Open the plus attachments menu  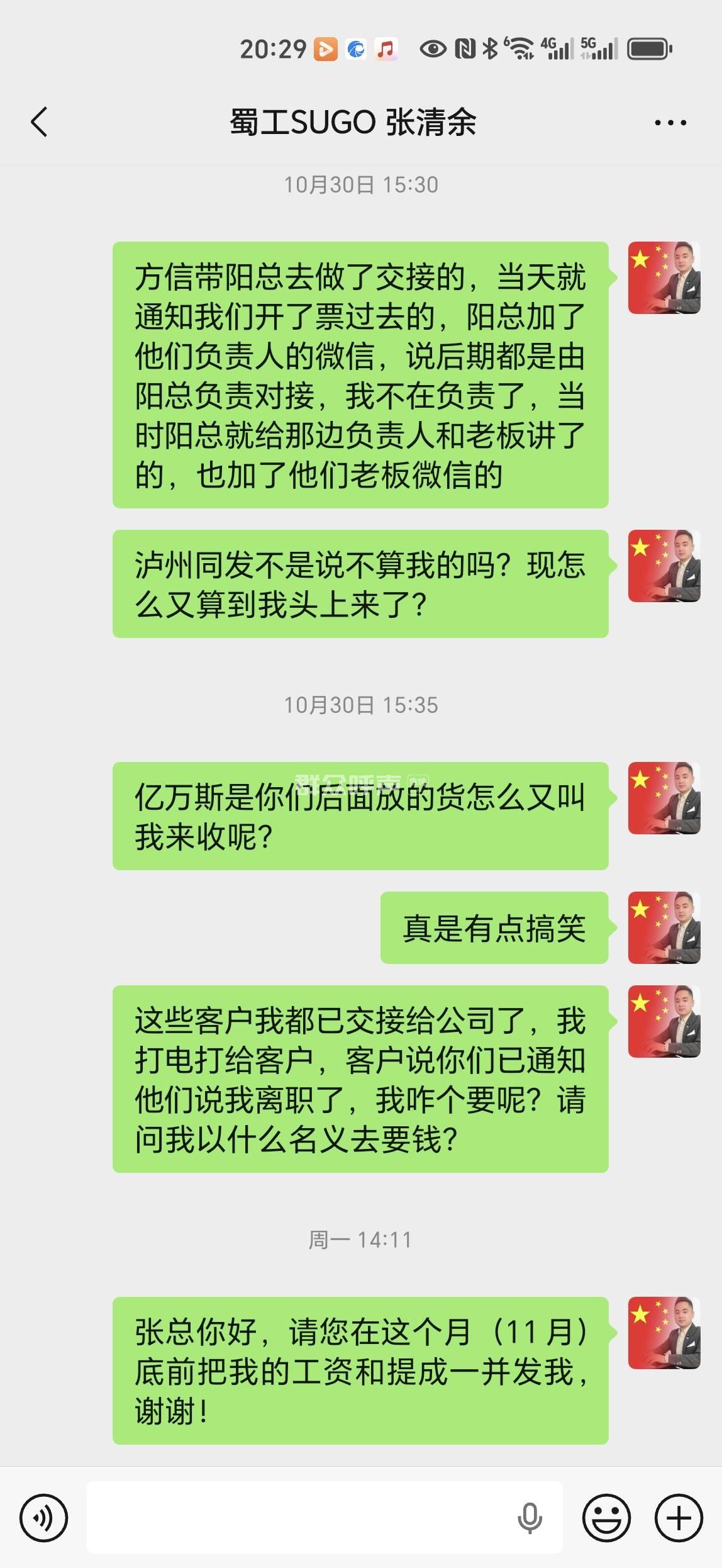point(679,1518)
